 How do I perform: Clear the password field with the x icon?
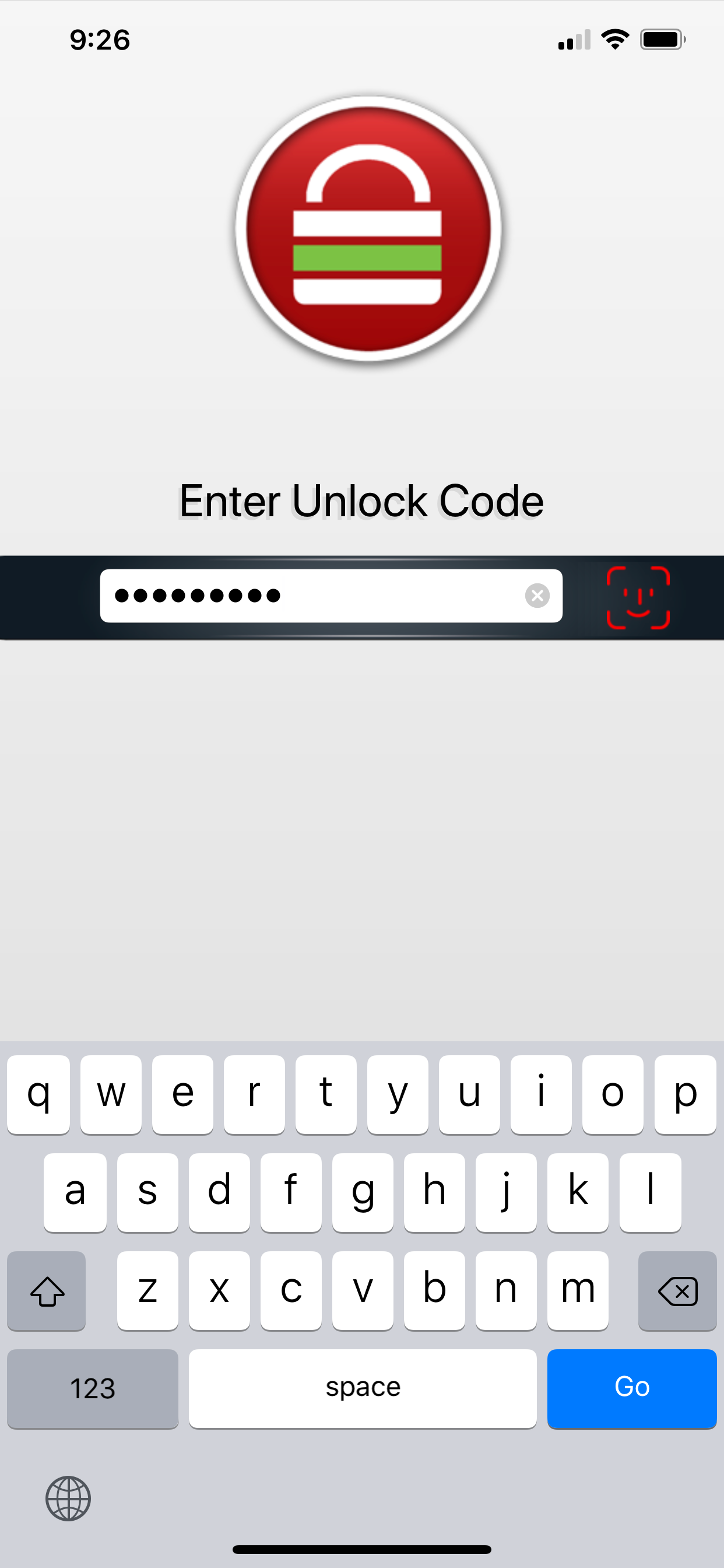click(x=538, y=596)
